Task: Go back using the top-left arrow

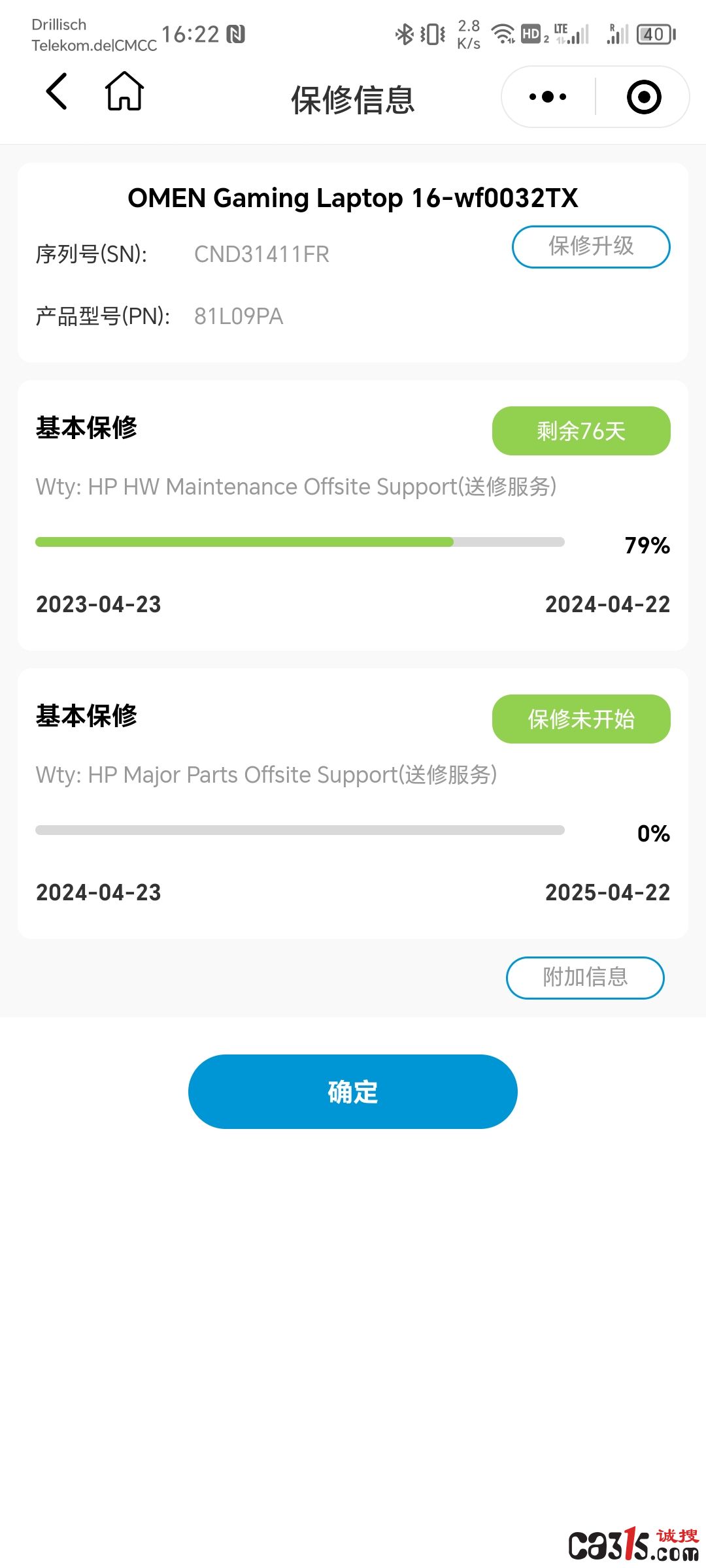Action: coord(57,91)
